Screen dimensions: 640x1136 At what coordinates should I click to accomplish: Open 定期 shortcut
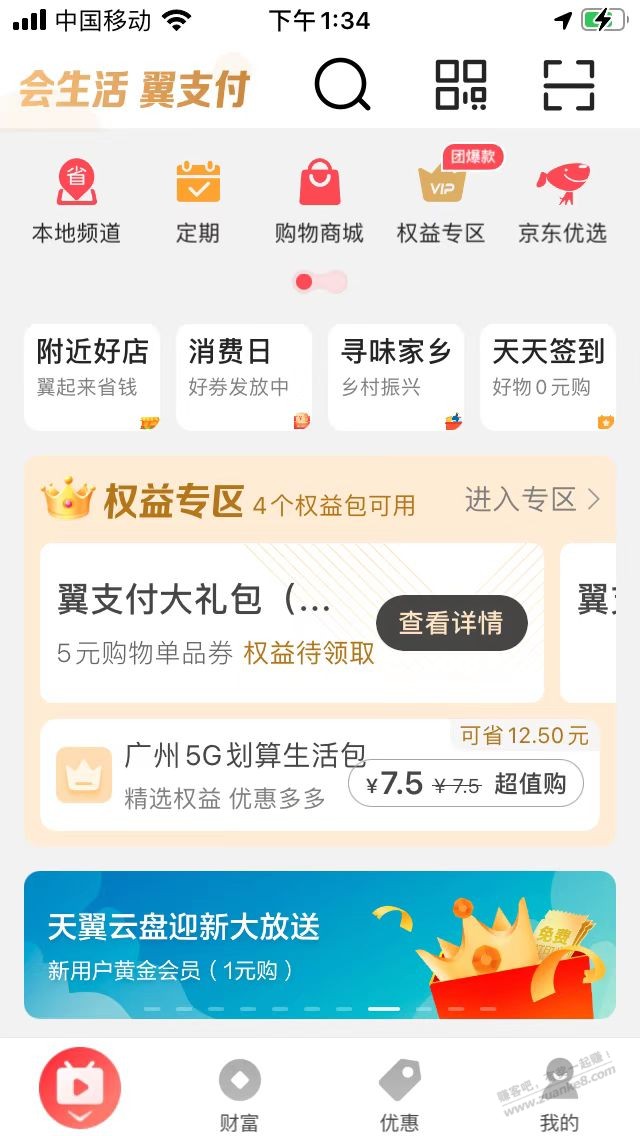(x=198, y=201)
